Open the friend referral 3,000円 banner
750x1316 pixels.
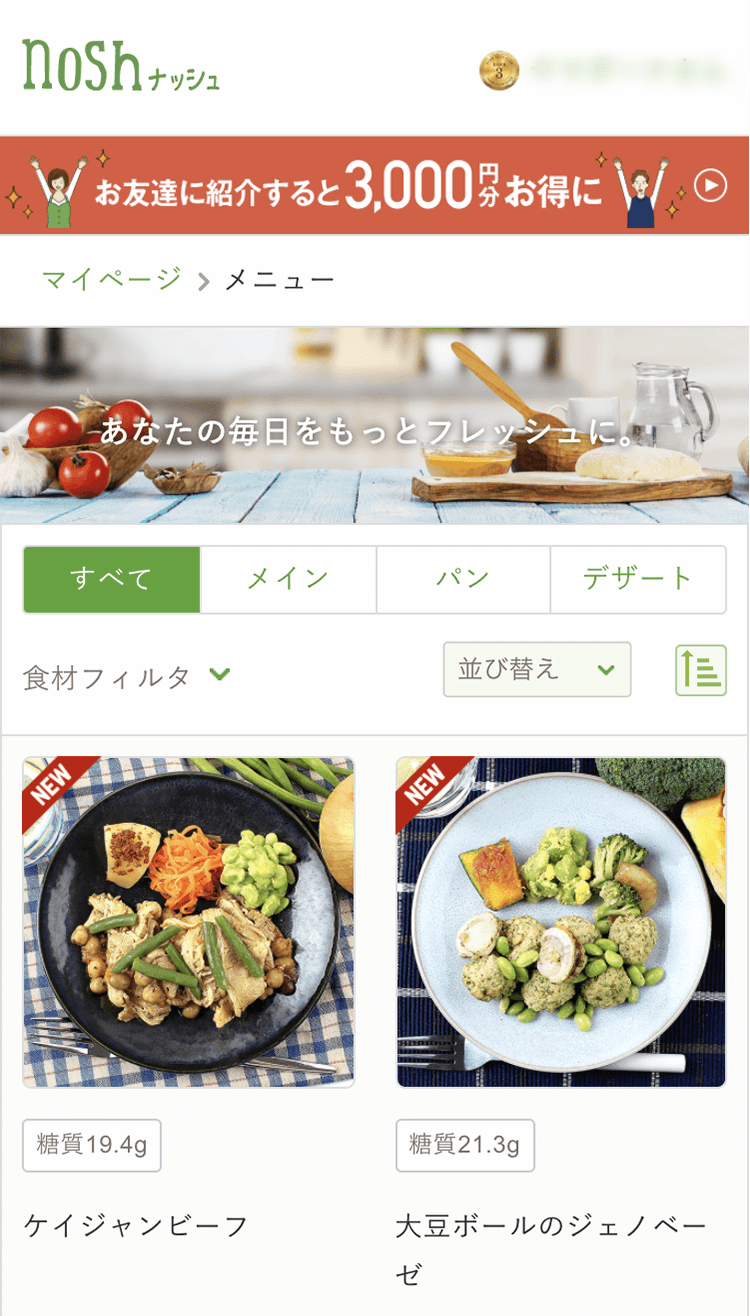tap(375, 185)
